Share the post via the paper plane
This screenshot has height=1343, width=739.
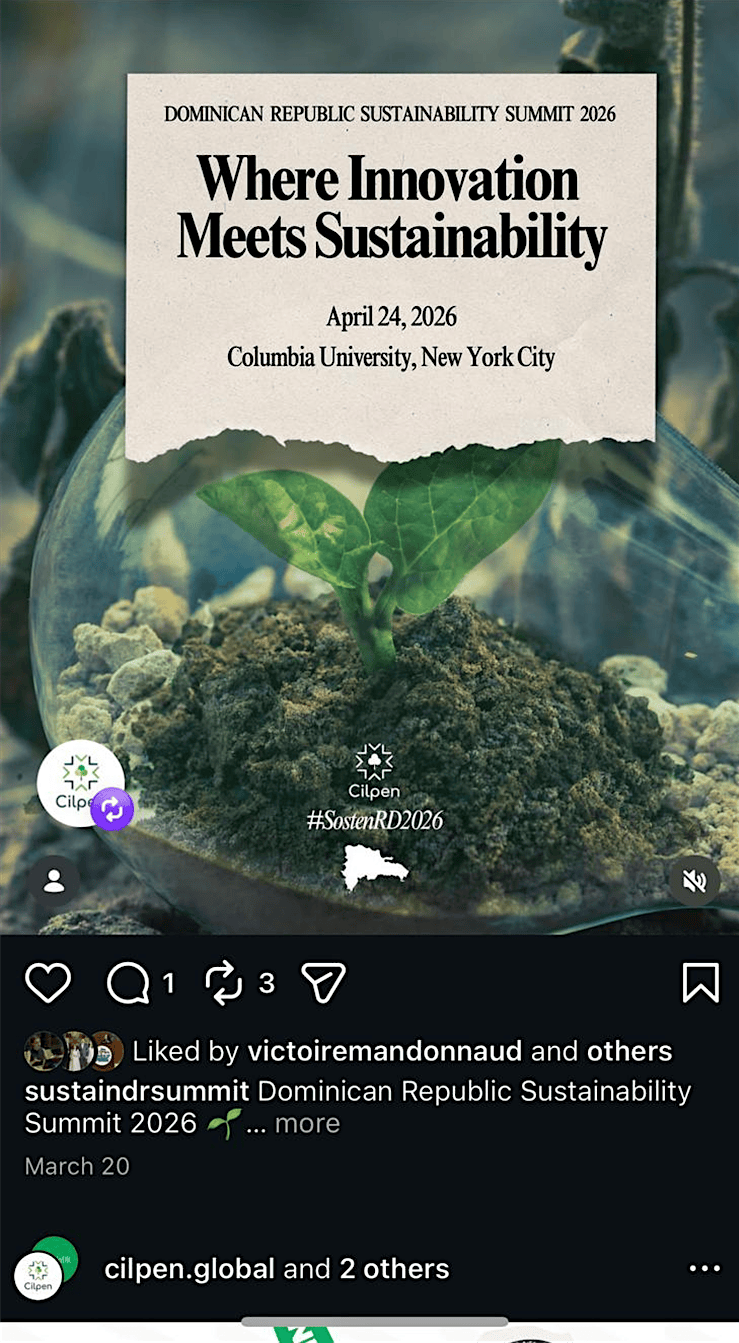[323, 983]
